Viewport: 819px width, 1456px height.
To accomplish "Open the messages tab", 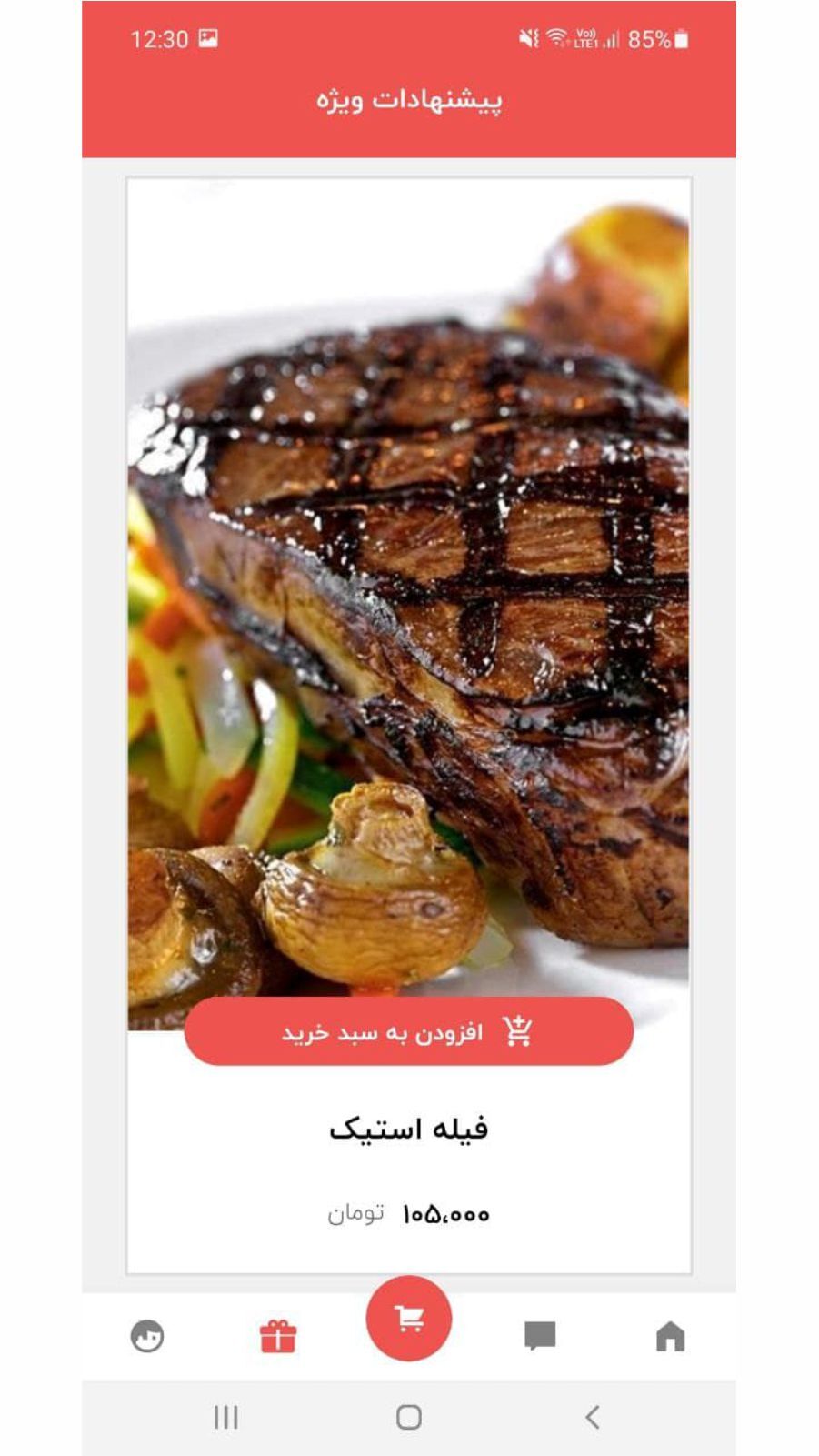I will (540, 1336).
